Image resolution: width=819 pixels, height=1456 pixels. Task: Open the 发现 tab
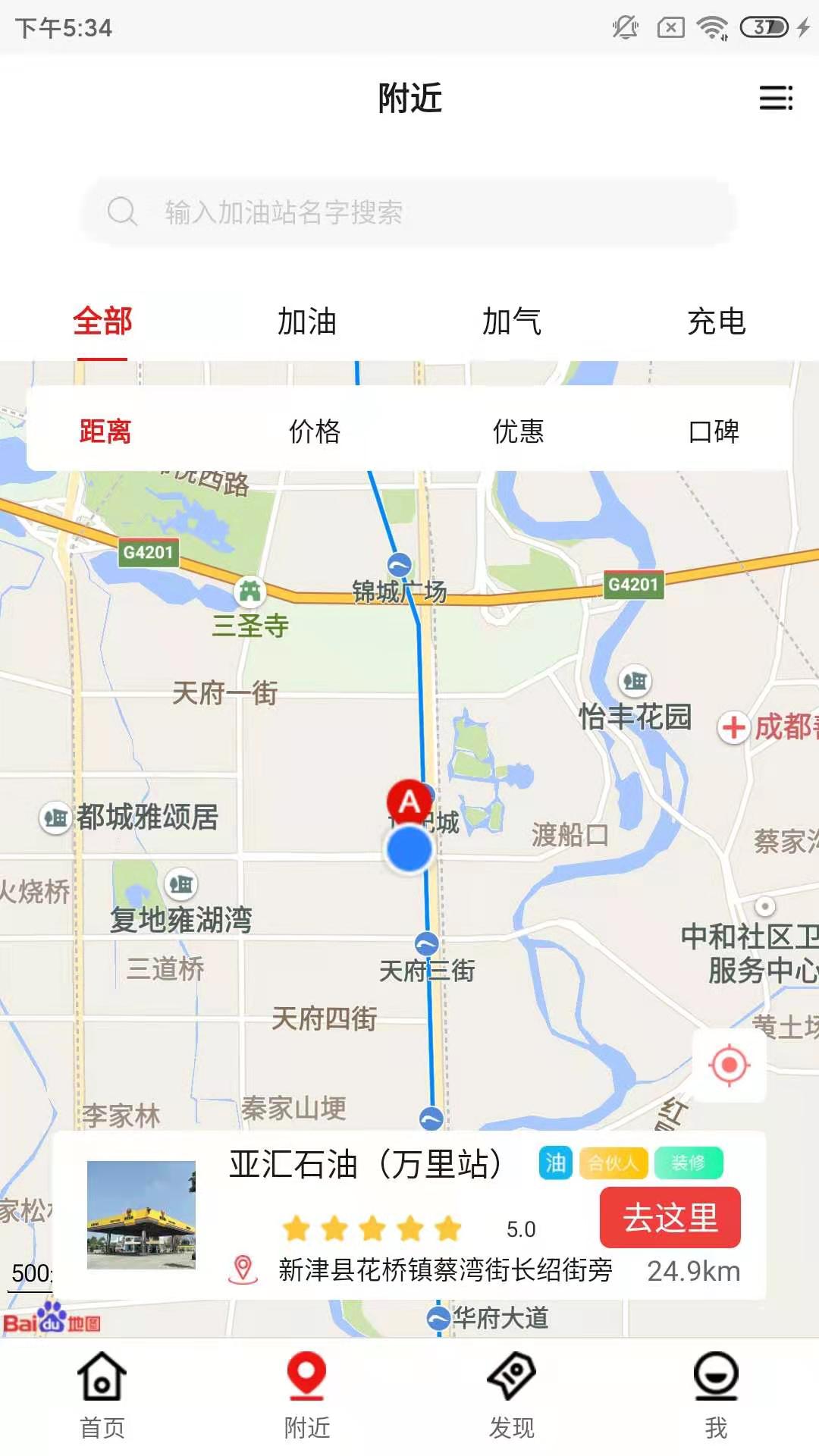512,1395
